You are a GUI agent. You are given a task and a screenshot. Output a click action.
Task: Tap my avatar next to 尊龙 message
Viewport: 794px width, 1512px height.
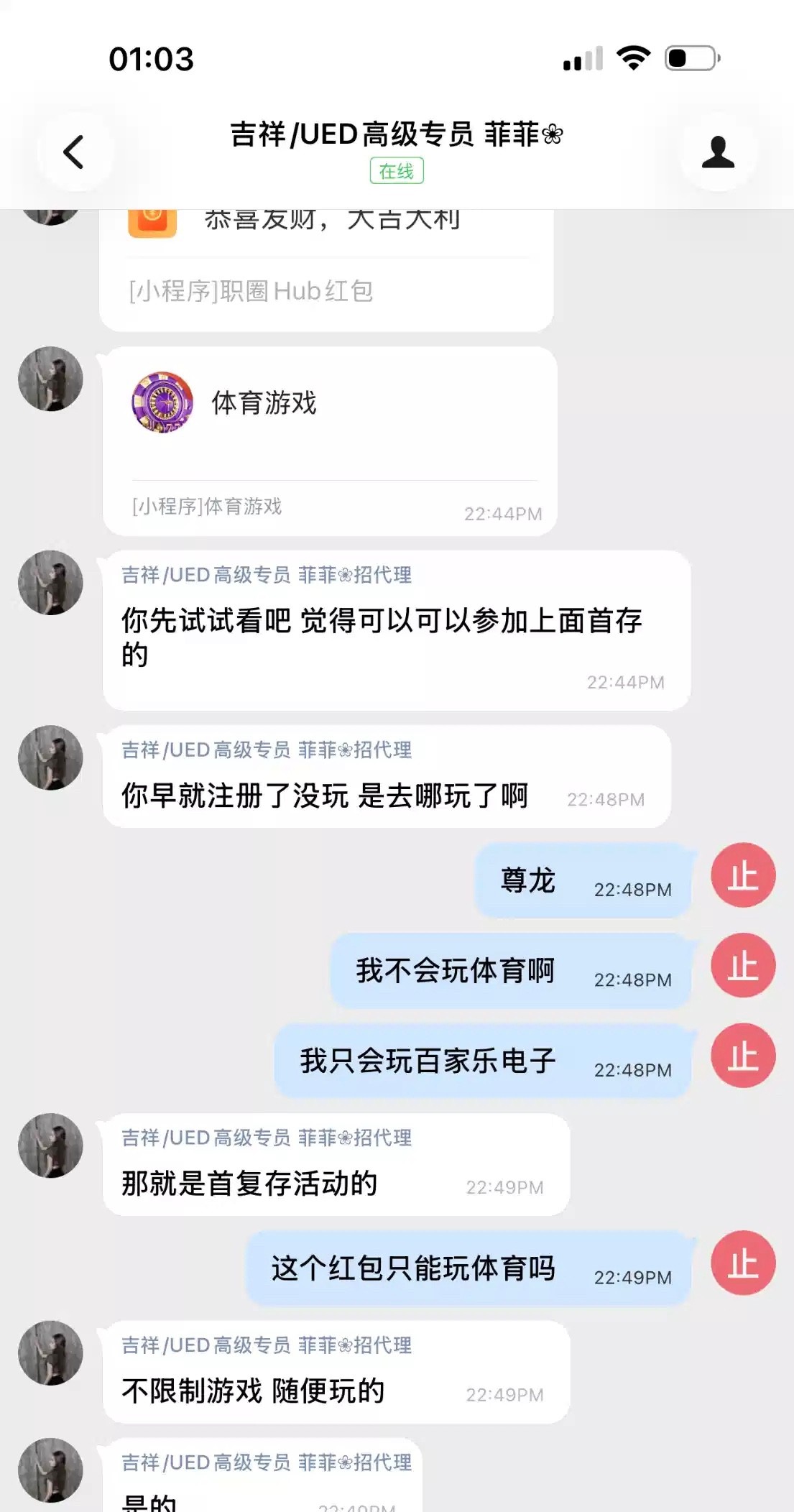tap(743, 875)
